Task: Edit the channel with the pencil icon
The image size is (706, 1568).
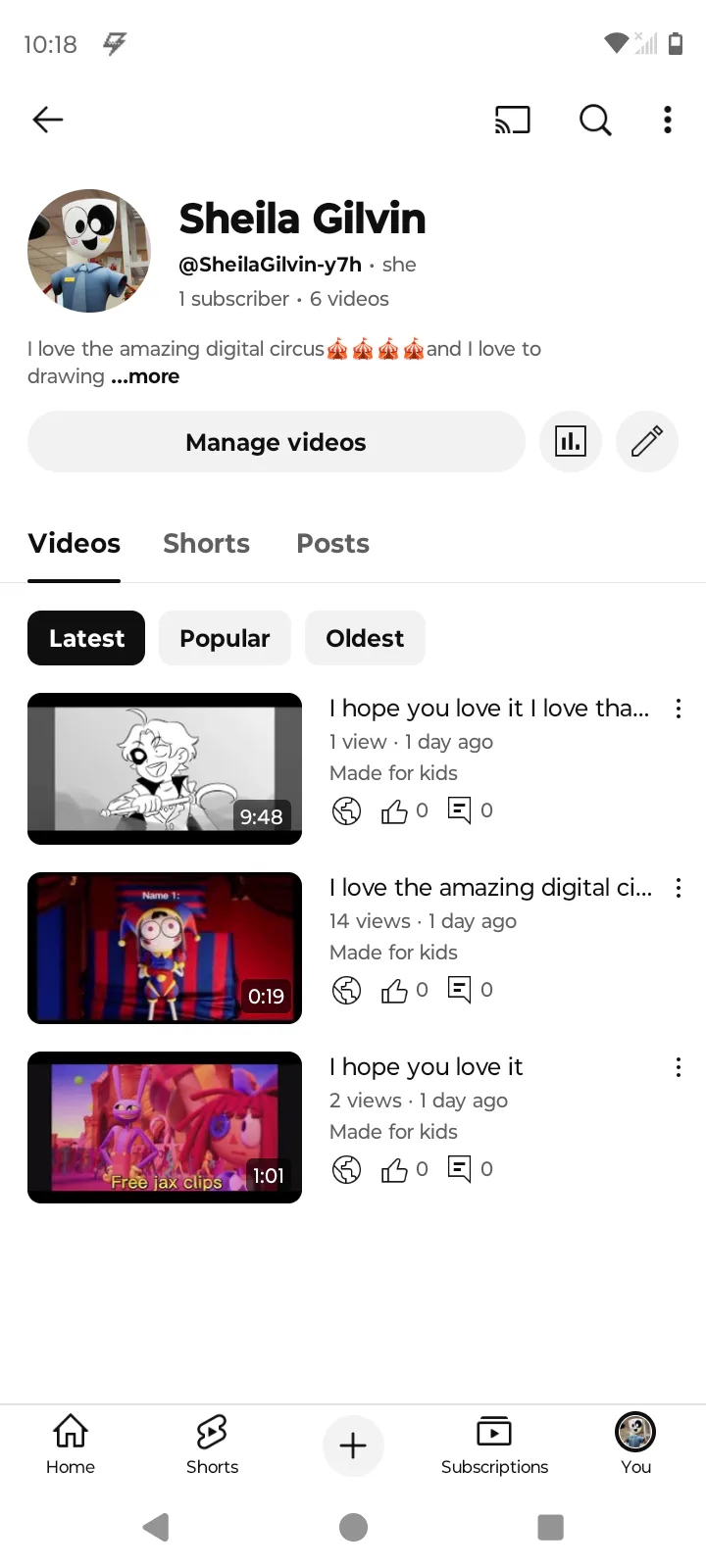Action: tap(646, 442)
